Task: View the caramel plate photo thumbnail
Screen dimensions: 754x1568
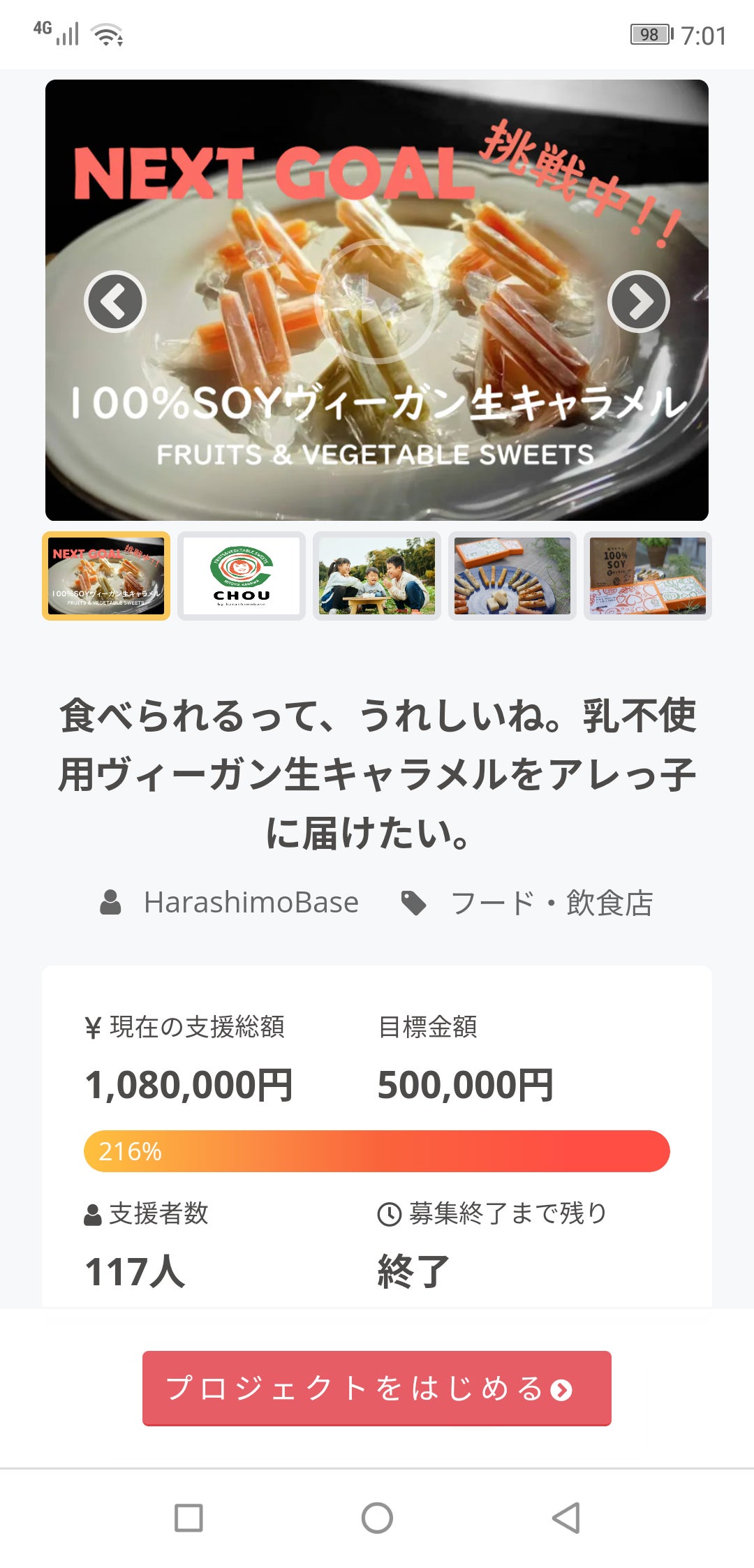Action: (512, 576)
